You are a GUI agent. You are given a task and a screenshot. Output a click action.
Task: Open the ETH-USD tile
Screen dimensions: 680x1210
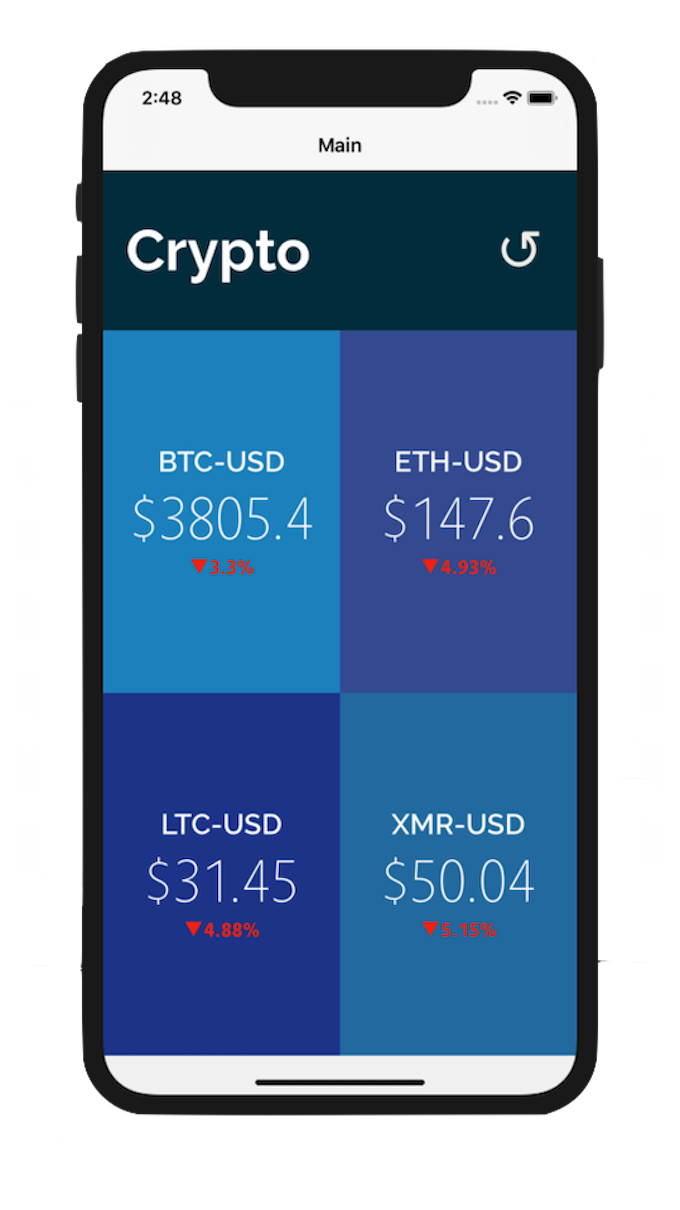pos(458,511)
